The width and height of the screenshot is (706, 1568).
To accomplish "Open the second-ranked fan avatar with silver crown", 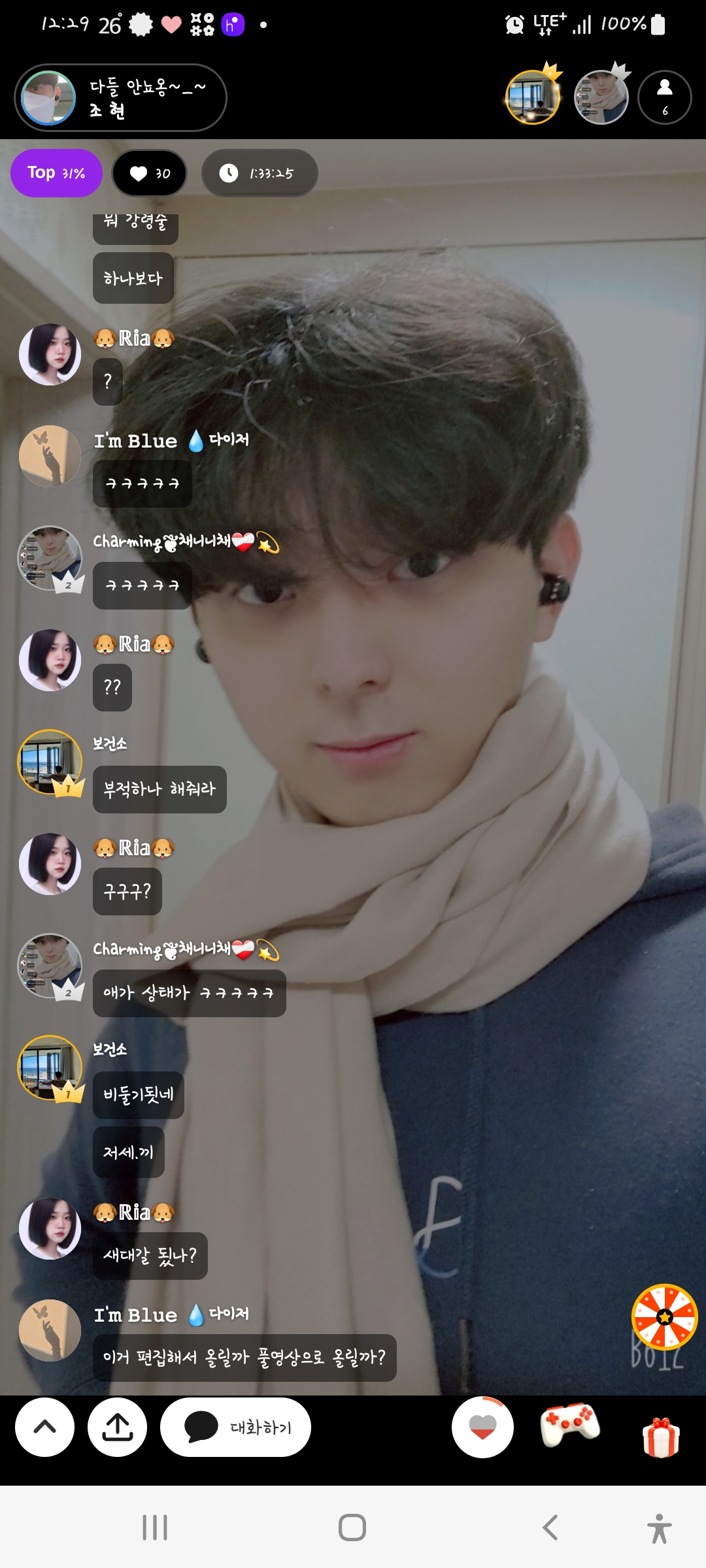I will [601, 98].
